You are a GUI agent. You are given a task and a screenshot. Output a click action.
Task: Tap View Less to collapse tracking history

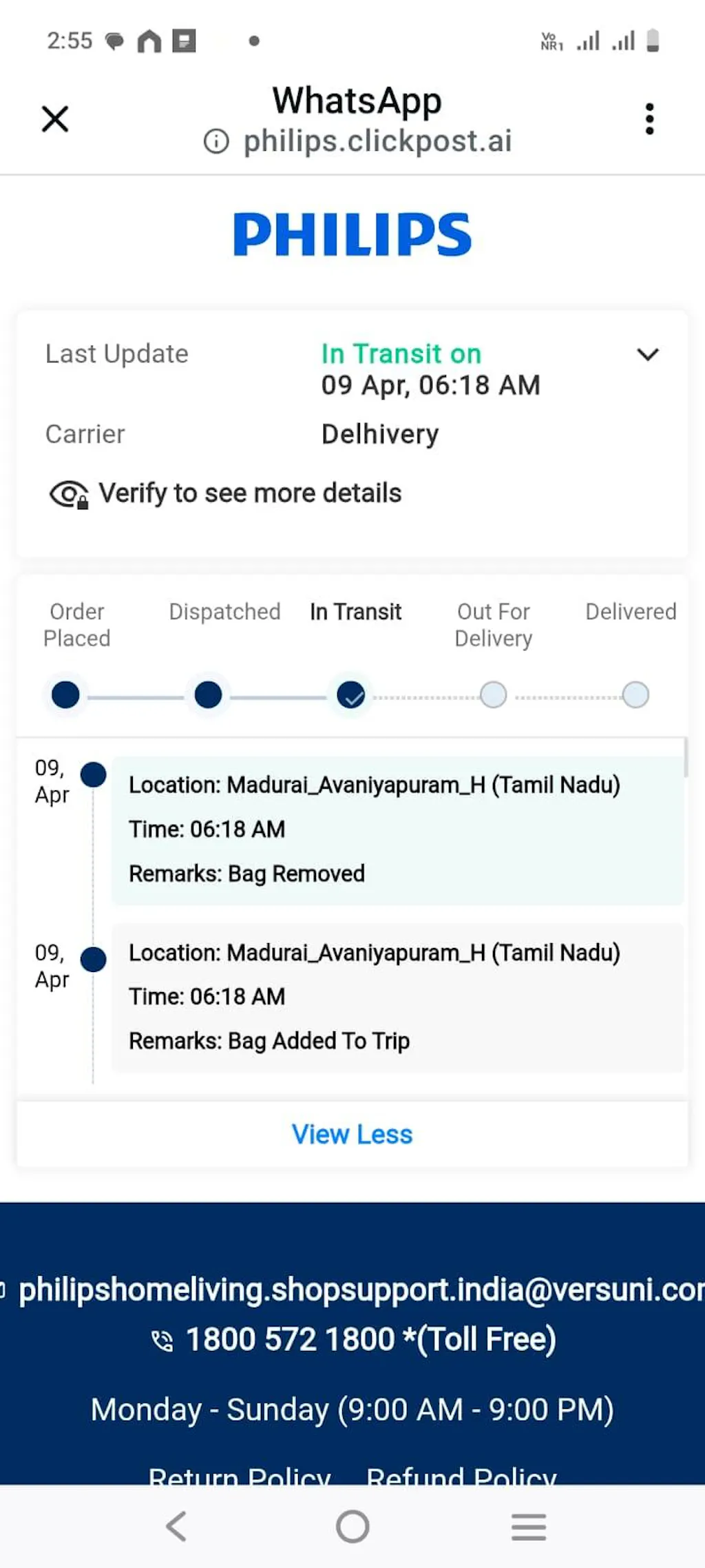pyautogui.click(x=352, y=1134)
